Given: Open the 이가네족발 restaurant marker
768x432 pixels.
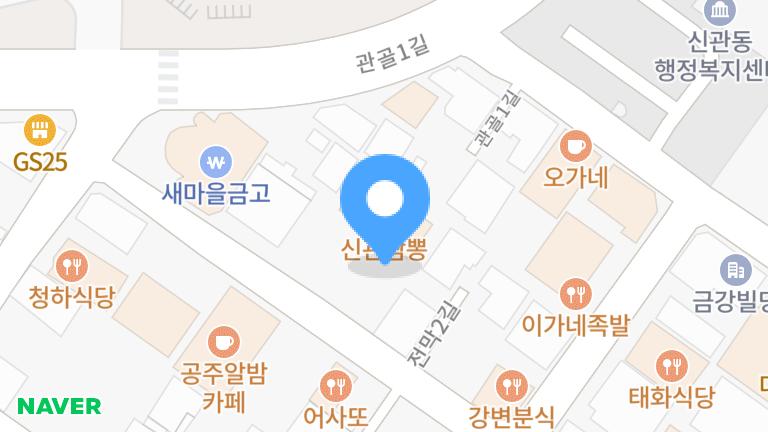Looking at the screenshot, I should point(575,294).
